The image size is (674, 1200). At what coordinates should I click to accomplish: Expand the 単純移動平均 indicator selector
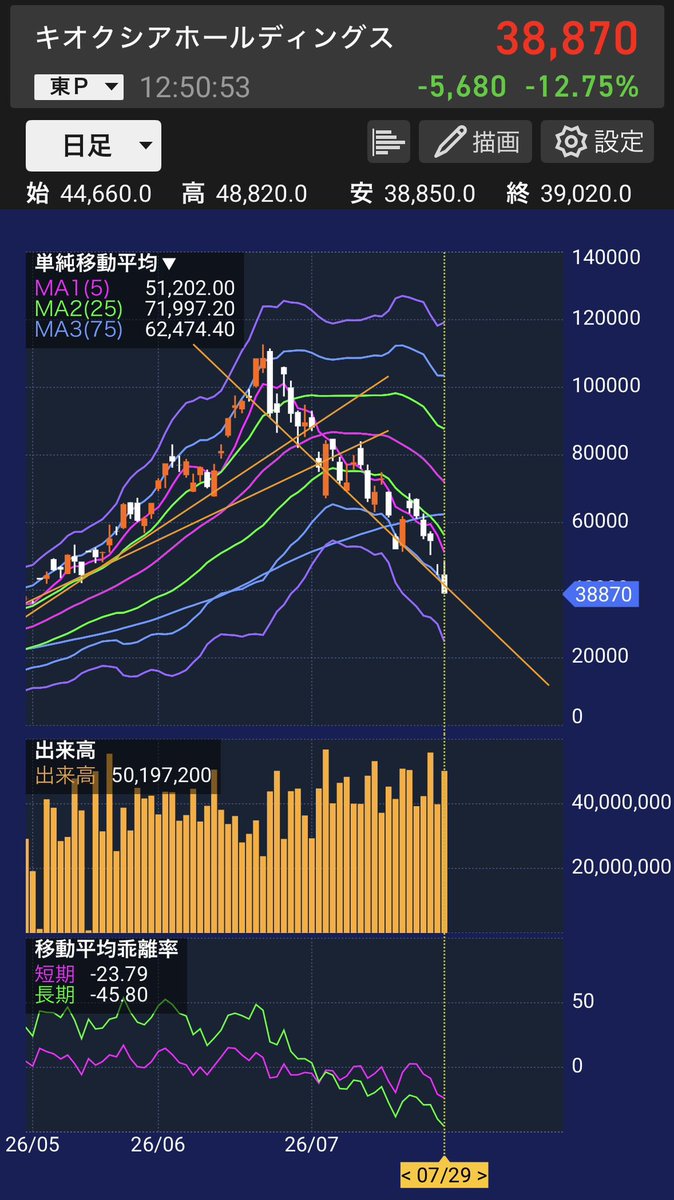(x=106, y=264)
